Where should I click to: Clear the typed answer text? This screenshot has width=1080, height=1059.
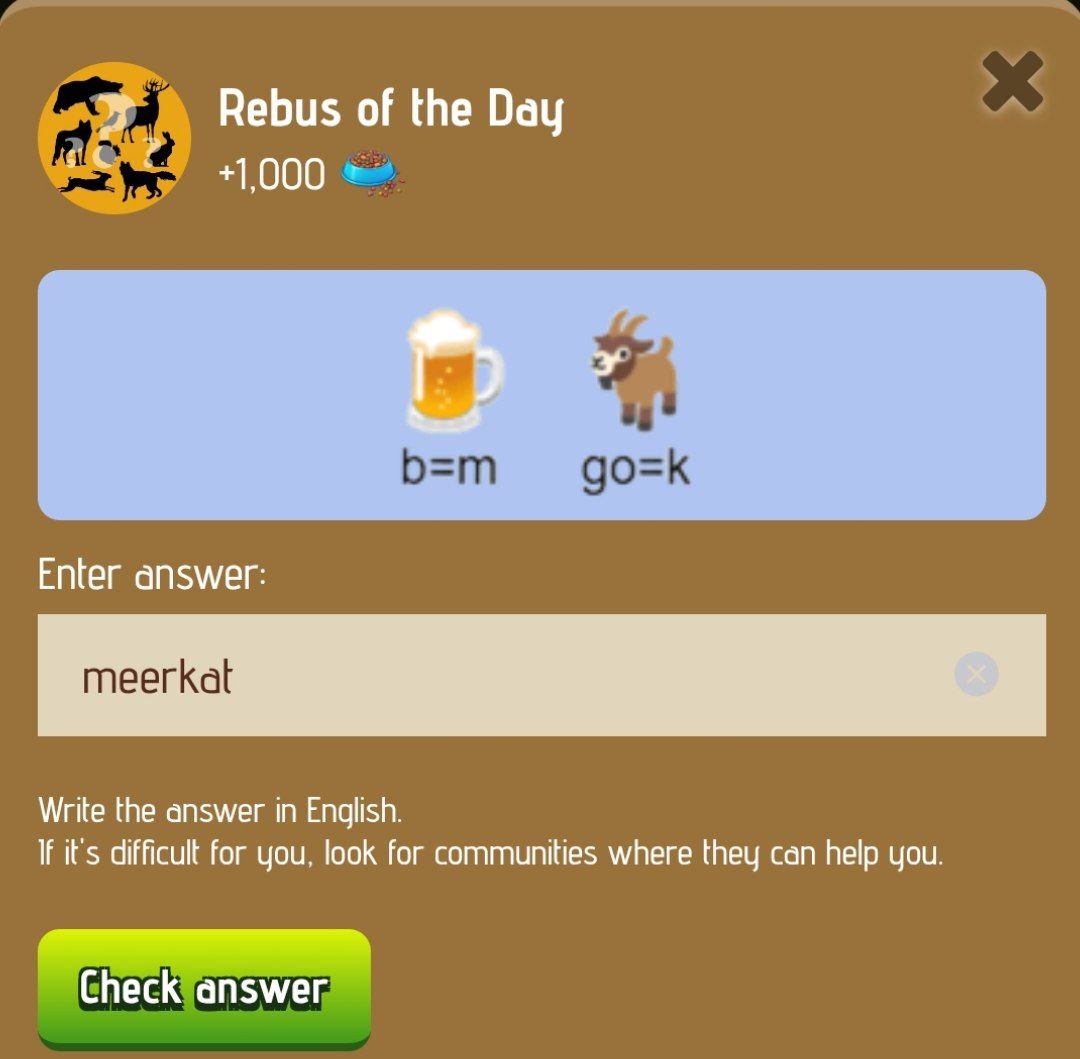tap(976, 675)
